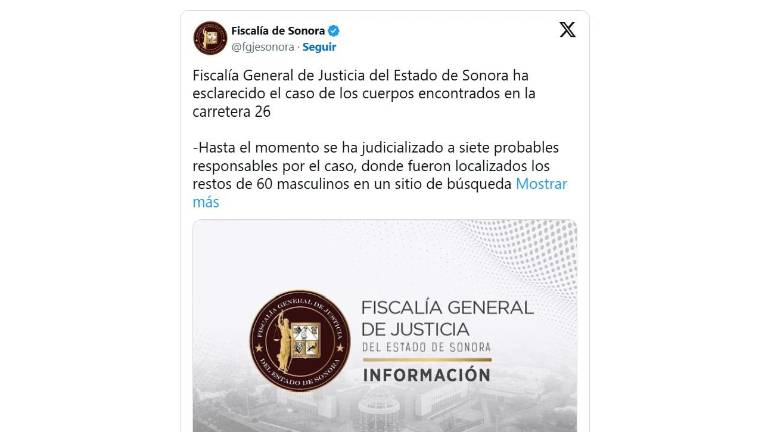This screenshot has height=432, width=768.
Task: Expand the post with Mostrar más
Action: (x=540, y=185)
